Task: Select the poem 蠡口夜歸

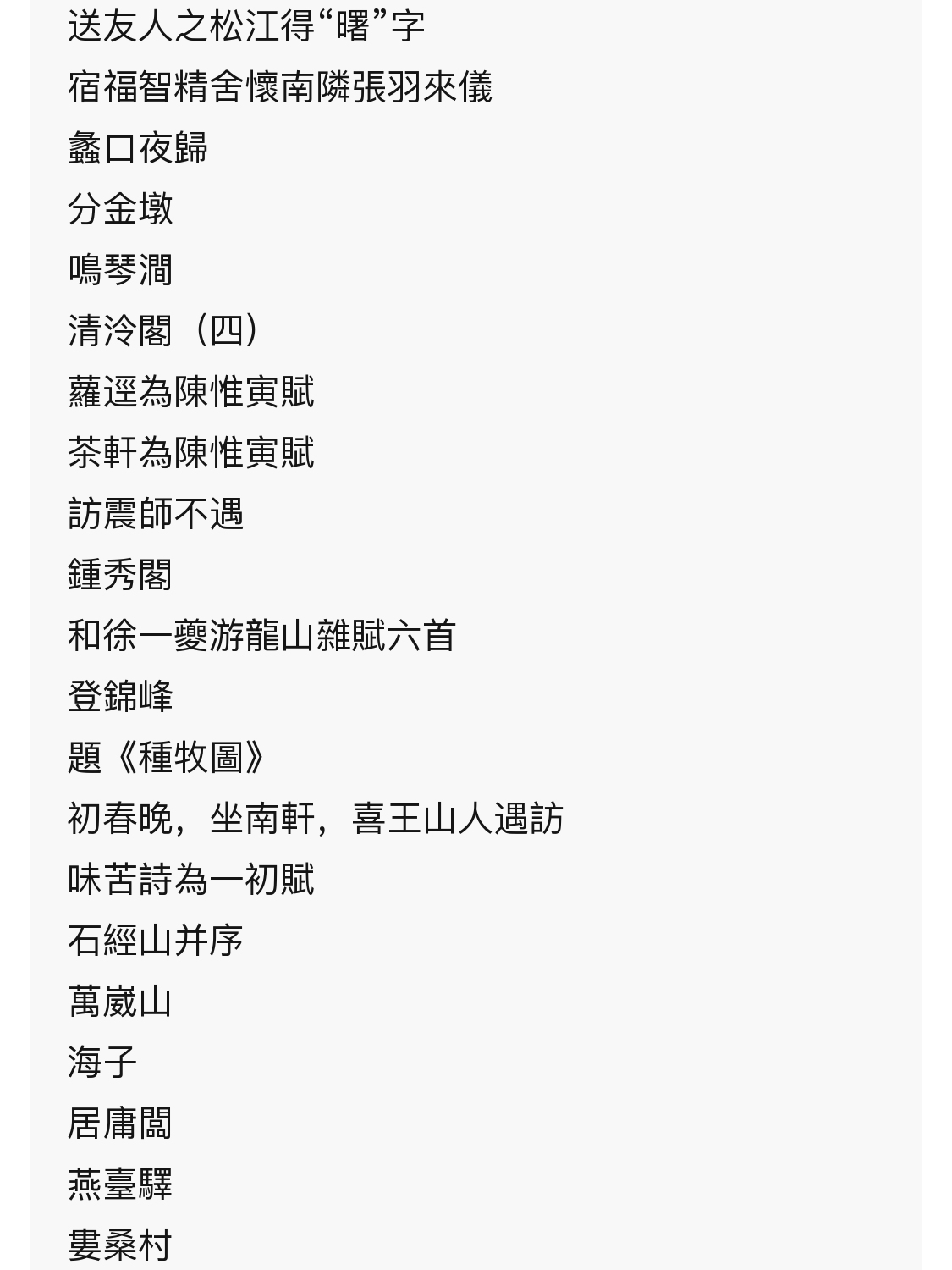Action: (x=138, y=148)
